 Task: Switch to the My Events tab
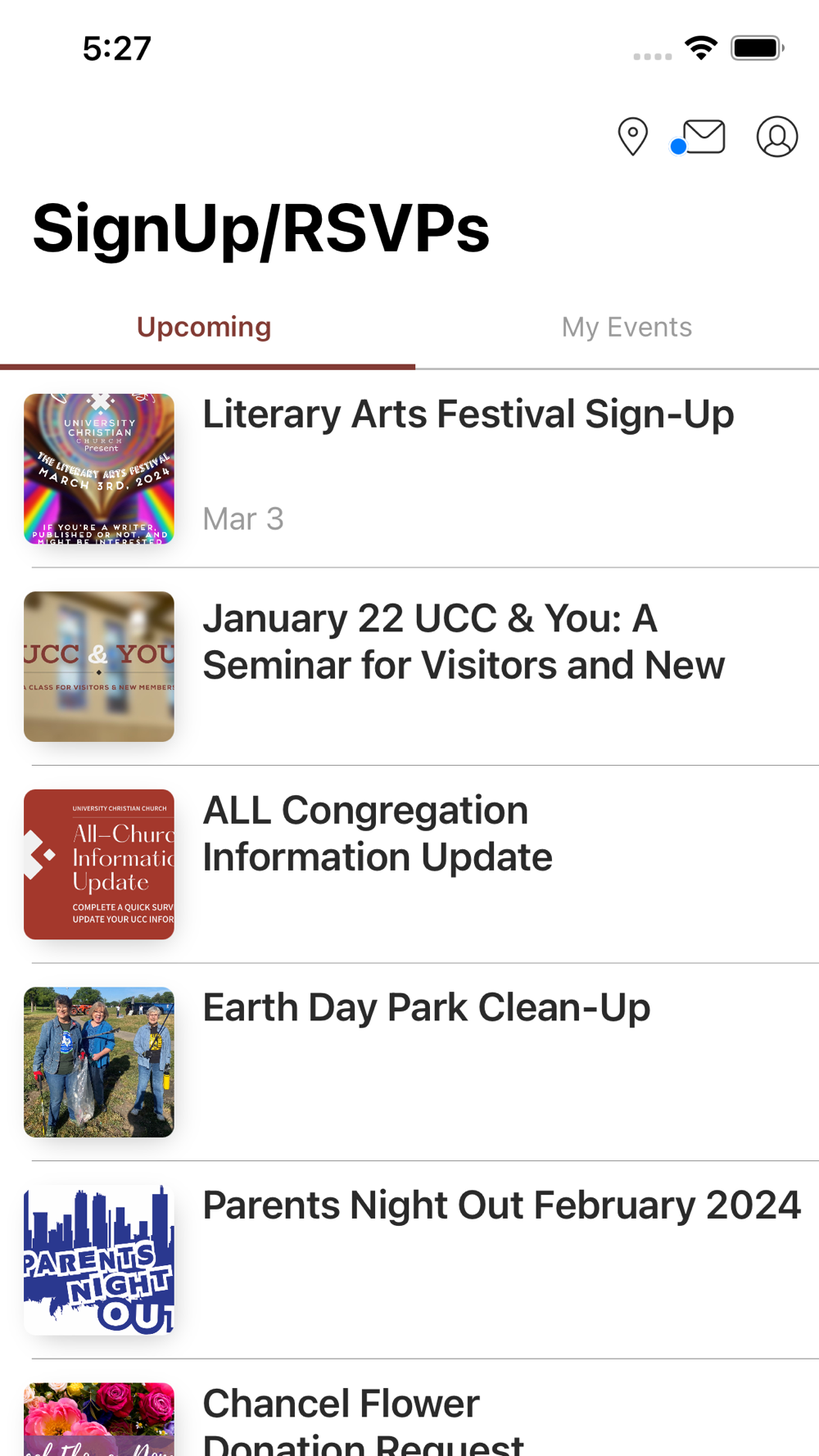click(x=627, y=328)
